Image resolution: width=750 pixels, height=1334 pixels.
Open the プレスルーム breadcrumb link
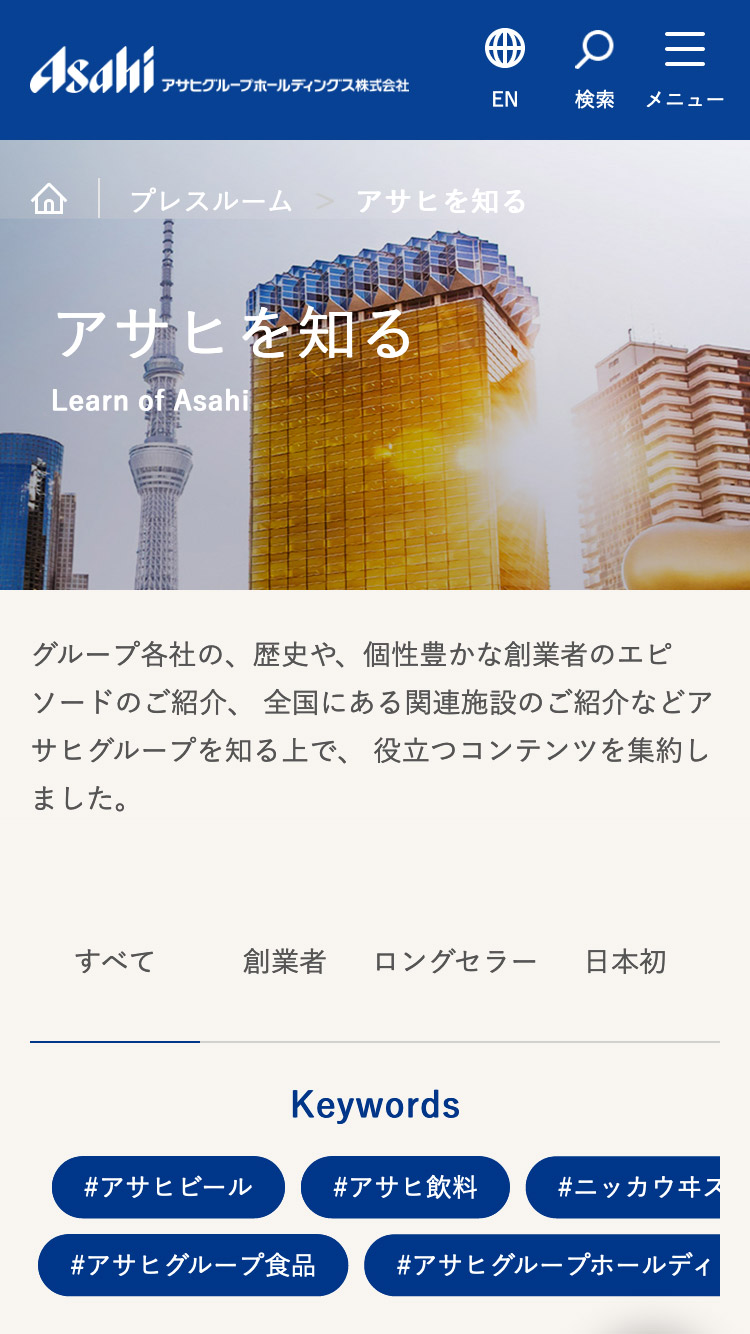coord(211,201)
